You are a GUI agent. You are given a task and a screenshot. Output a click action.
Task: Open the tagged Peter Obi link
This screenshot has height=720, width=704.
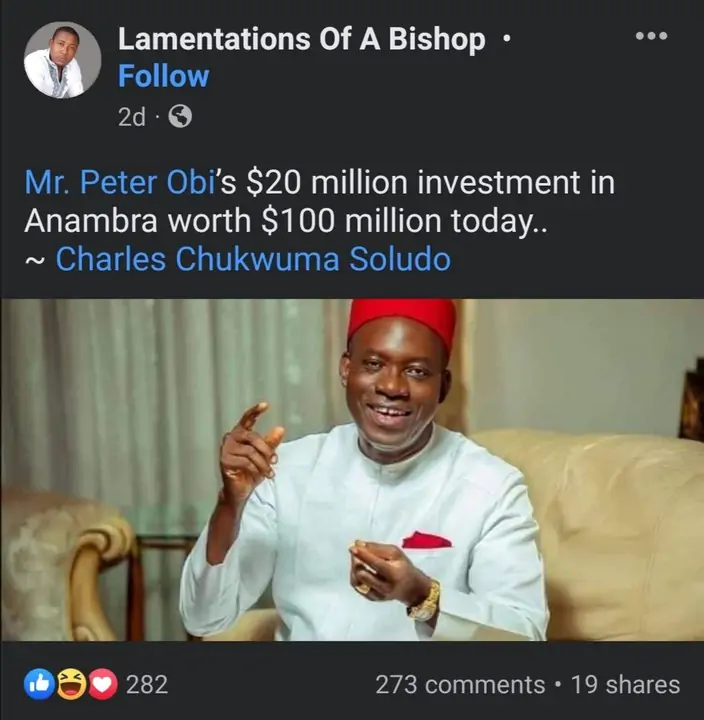pyautogui.click(x=125, y=184)
